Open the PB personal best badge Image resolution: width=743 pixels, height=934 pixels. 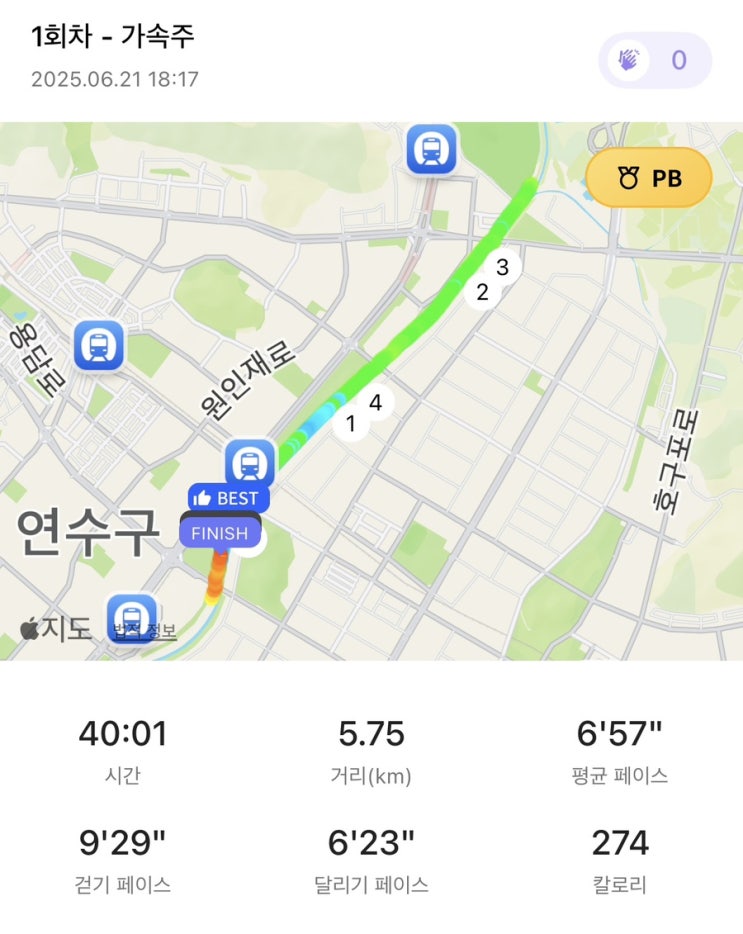649,178
